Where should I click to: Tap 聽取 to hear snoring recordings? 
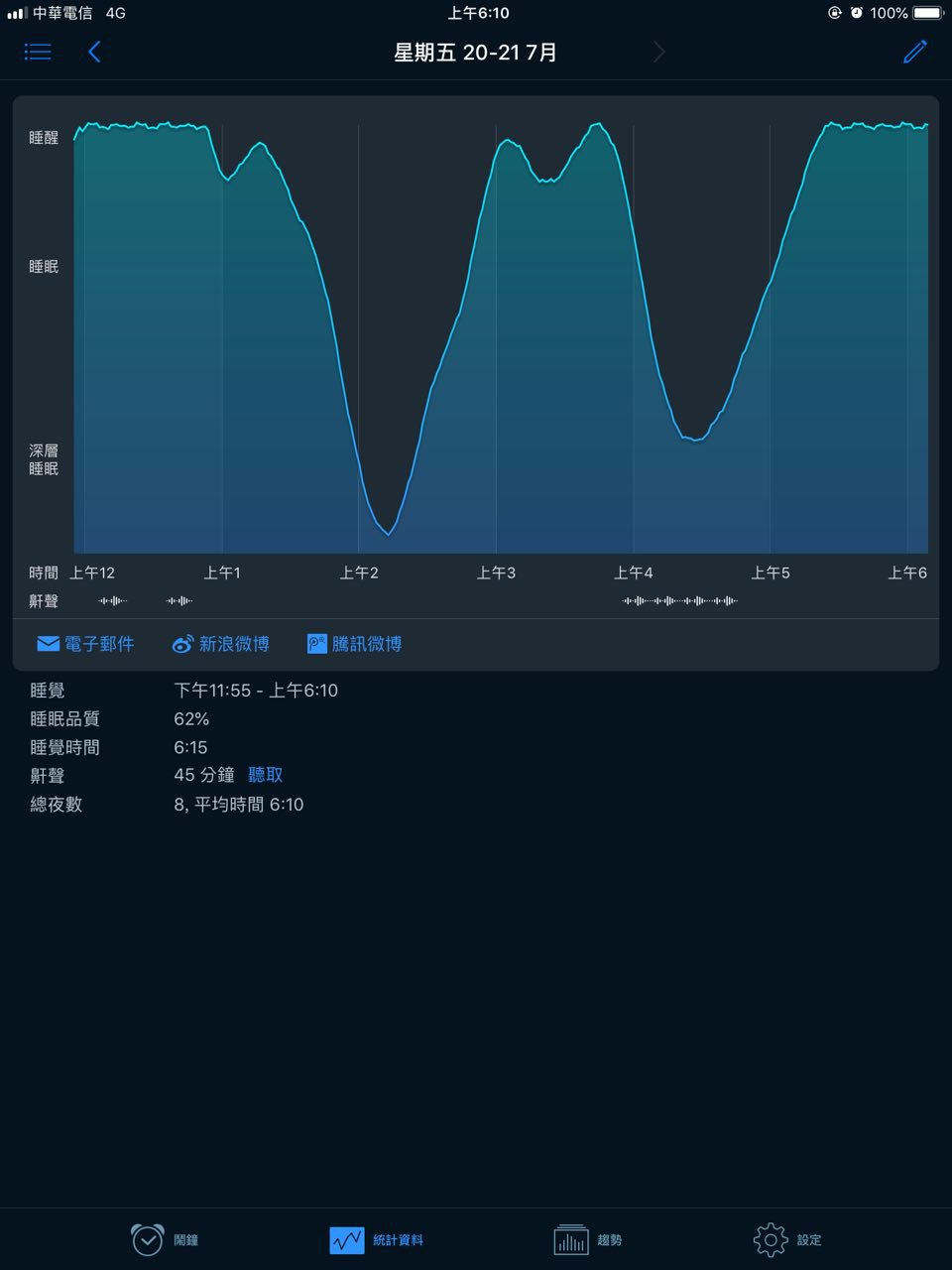pyautogui.click(x=266, y=775)
